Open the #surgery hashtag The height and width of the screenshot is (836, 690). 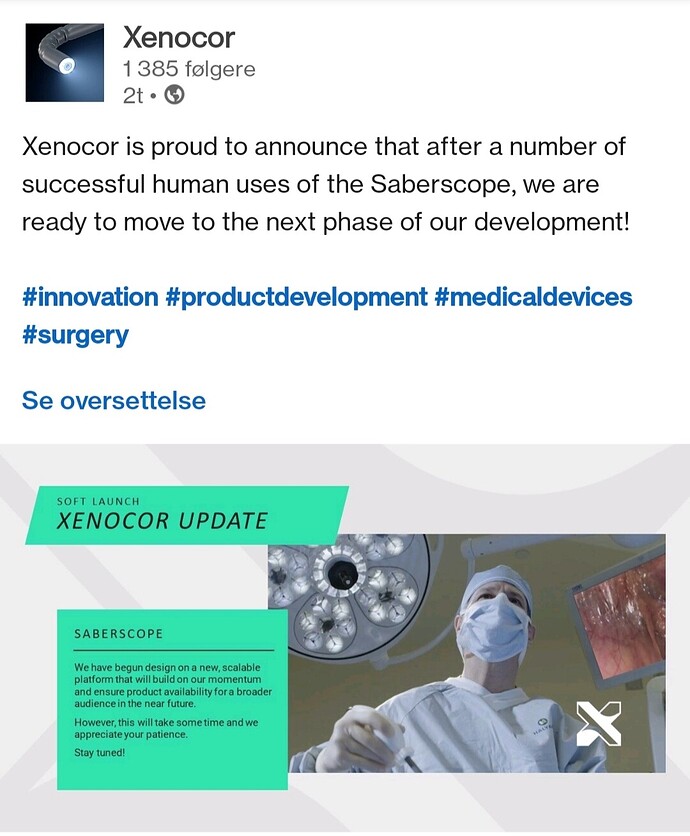(x=75, y=334)
